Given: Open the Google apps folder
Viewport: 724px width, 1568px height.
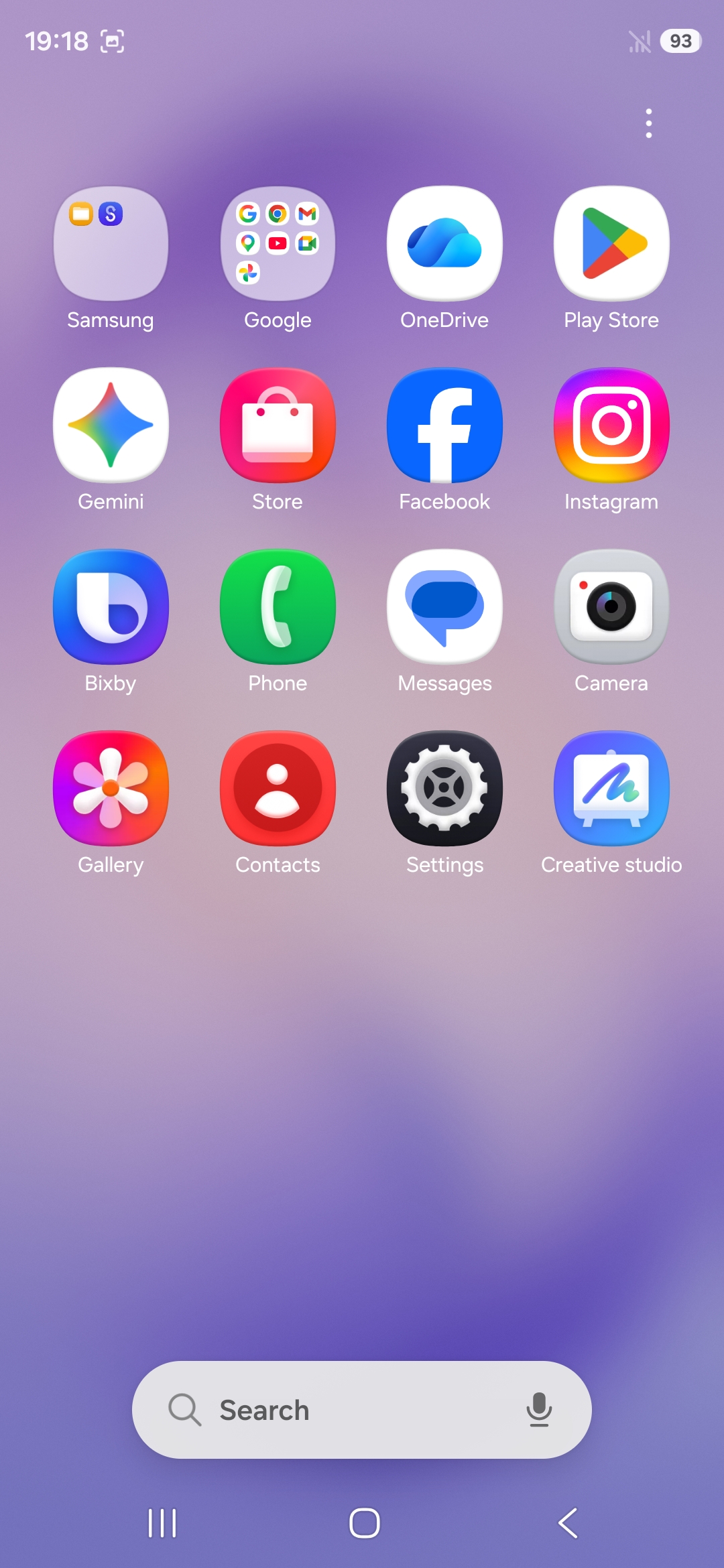Looking at the screenshot, I should click(x=278, y=244).
